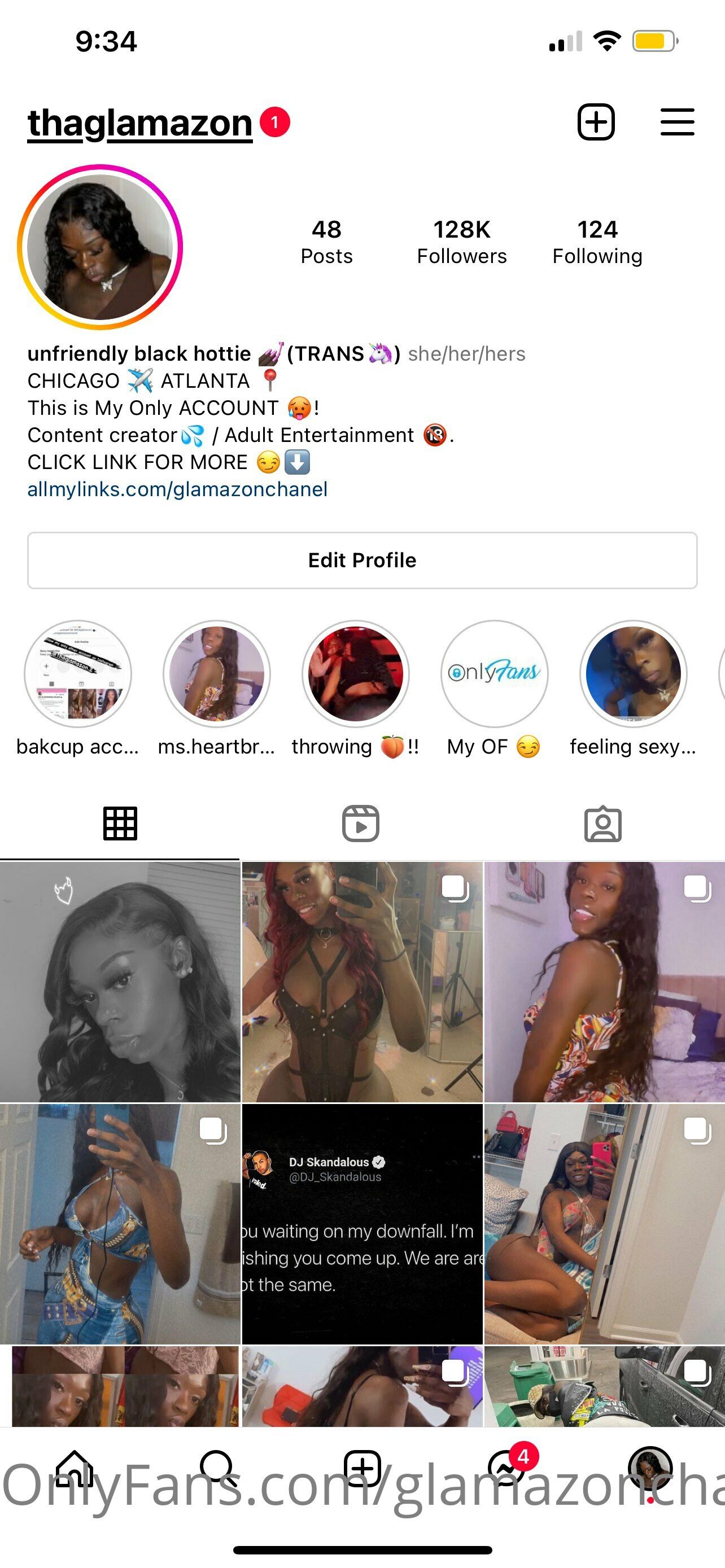Screen dimensions: 725x1568
Task: Open the create new post plus icon
Action: click(x=595, y=122)
